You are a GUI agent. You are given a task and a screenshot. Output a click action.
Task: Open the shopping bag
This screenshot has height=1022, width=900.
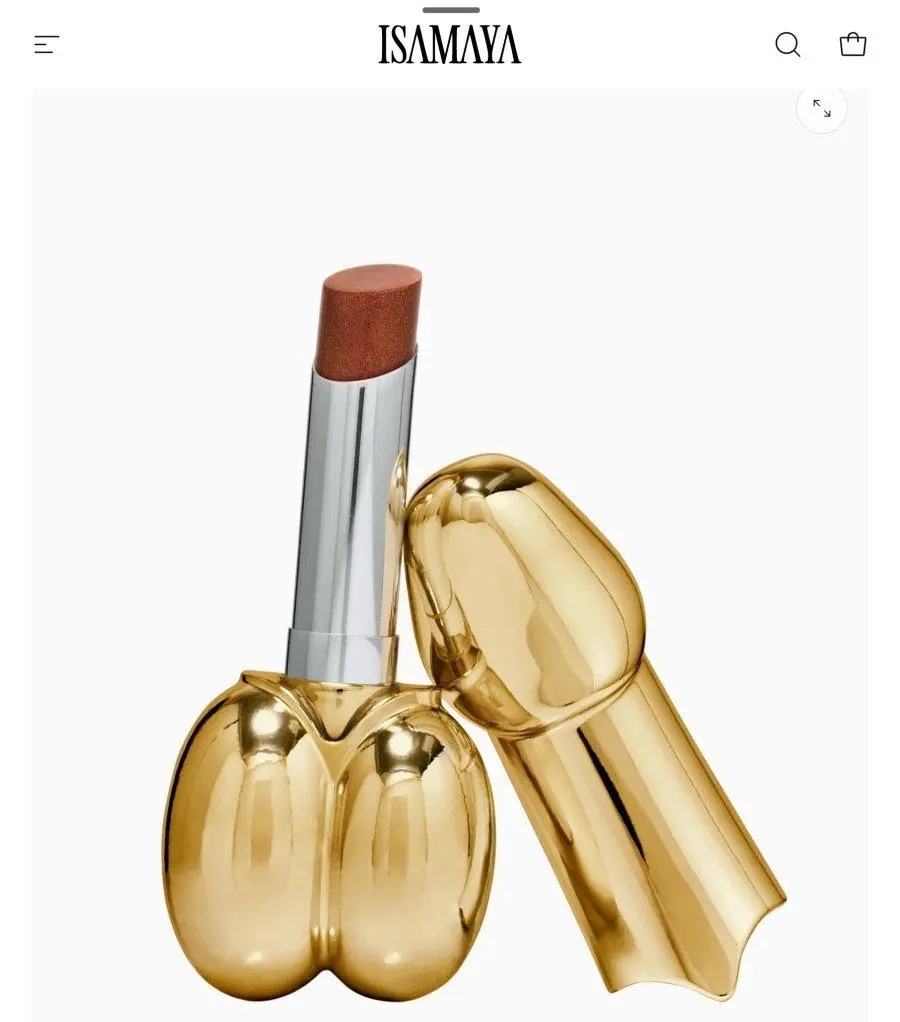coord(853,45)
